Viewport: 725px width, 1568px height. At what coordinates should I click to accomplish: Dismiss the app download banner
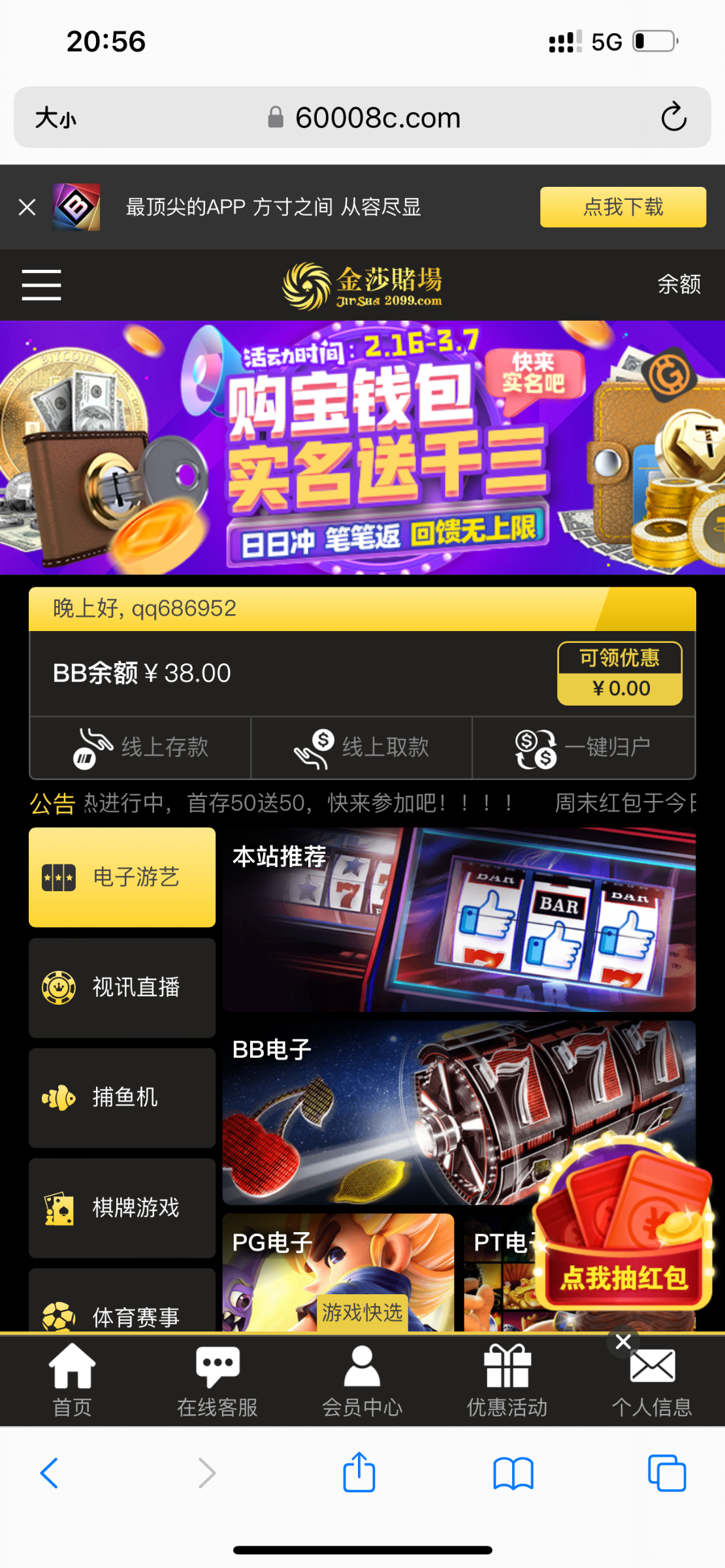27,208
